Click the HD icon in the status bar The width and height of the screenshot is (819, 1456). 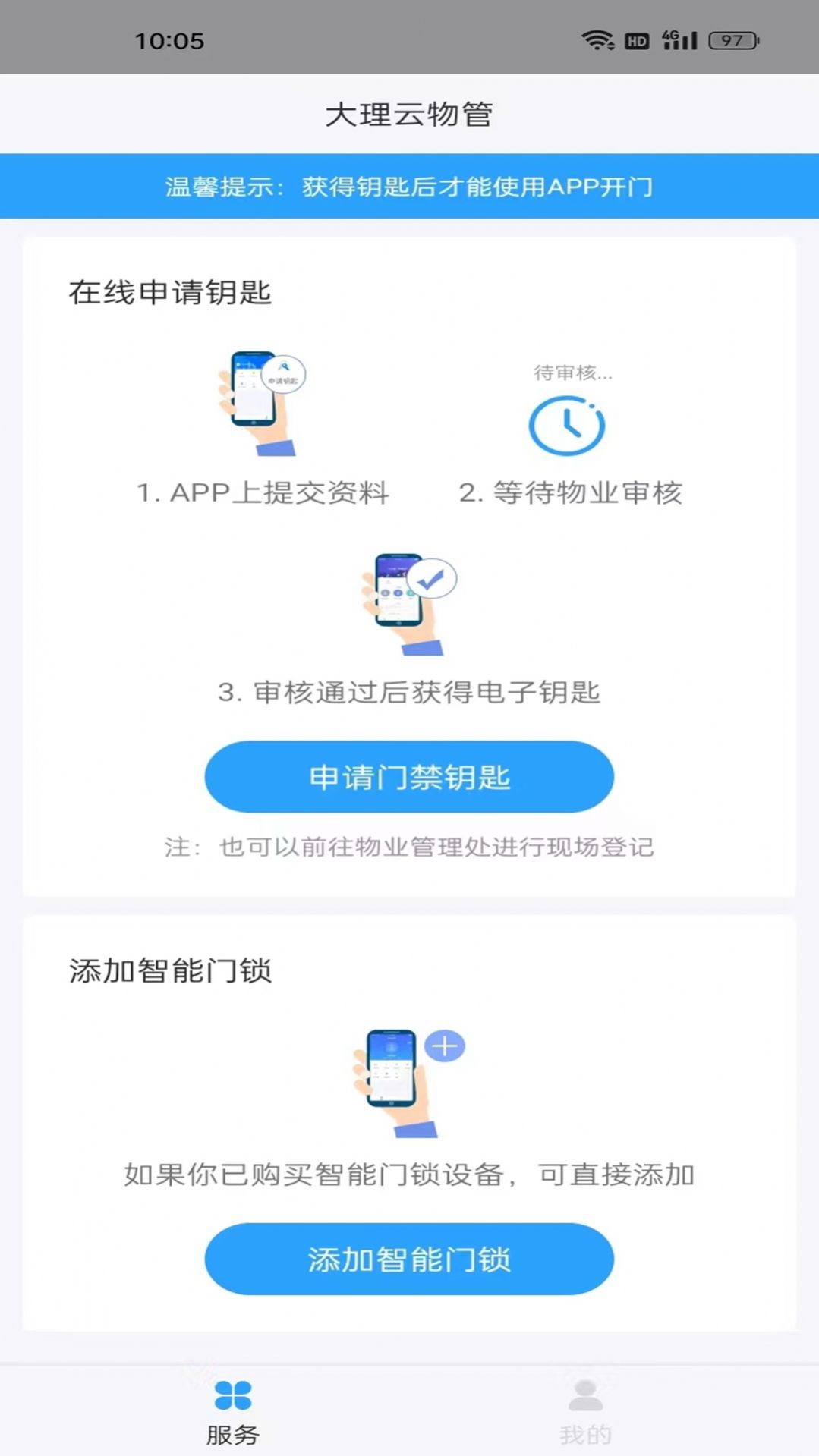636,42
